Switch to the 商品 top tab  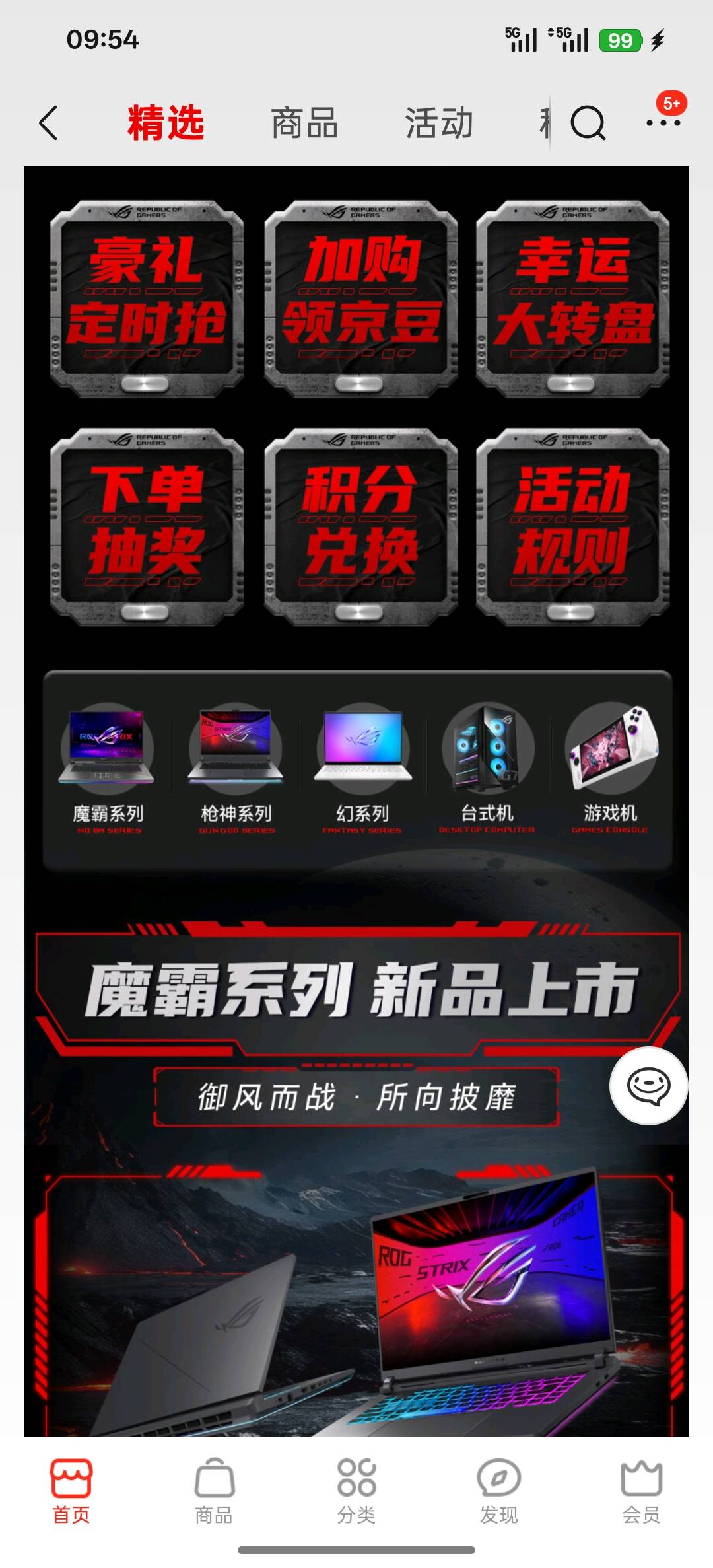304,123
